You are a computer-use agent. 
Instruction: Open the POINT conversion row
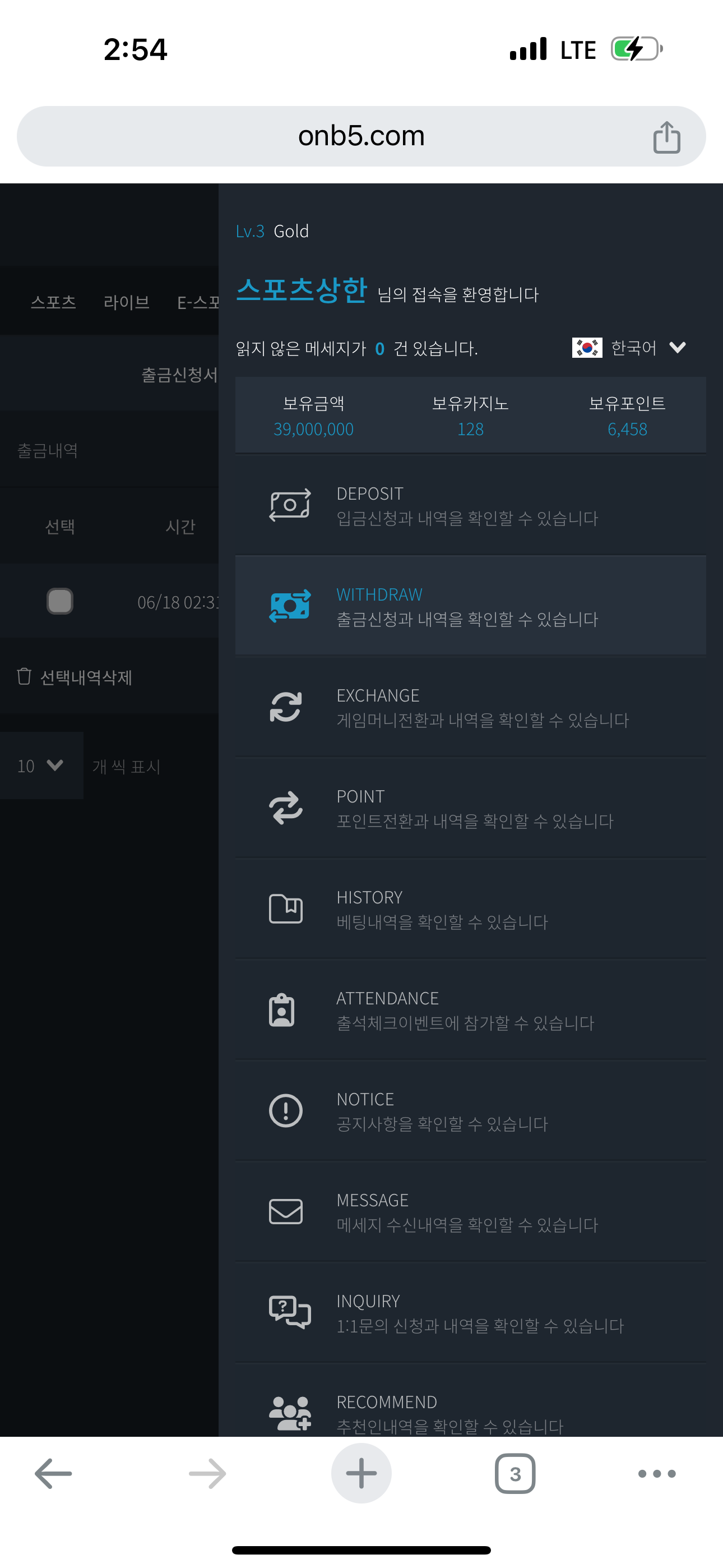click(470, 808)
